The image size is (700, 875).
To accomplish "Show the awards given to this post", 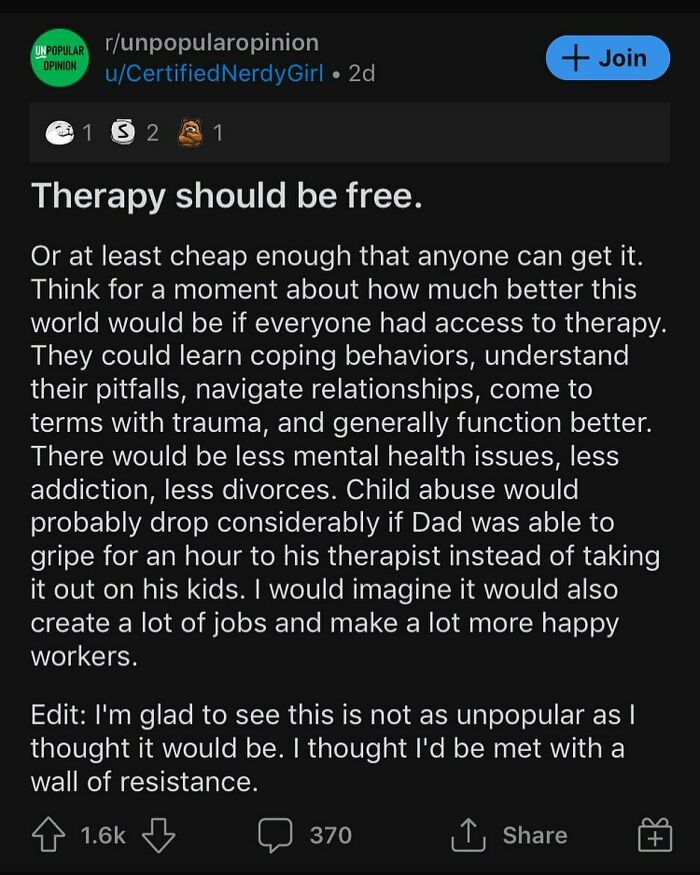I will [x=134, y=133].
